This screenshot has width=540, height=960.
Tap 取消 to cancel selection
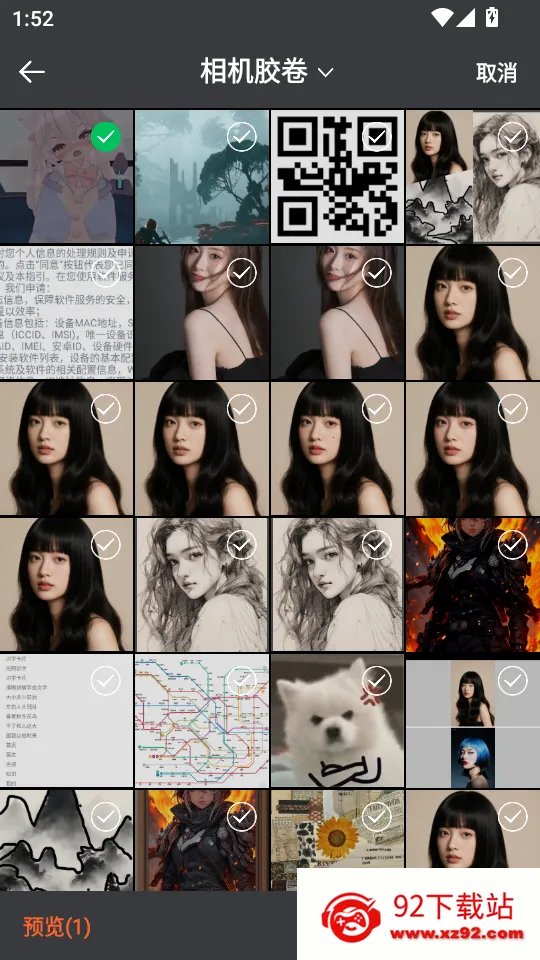click(497, 72)
